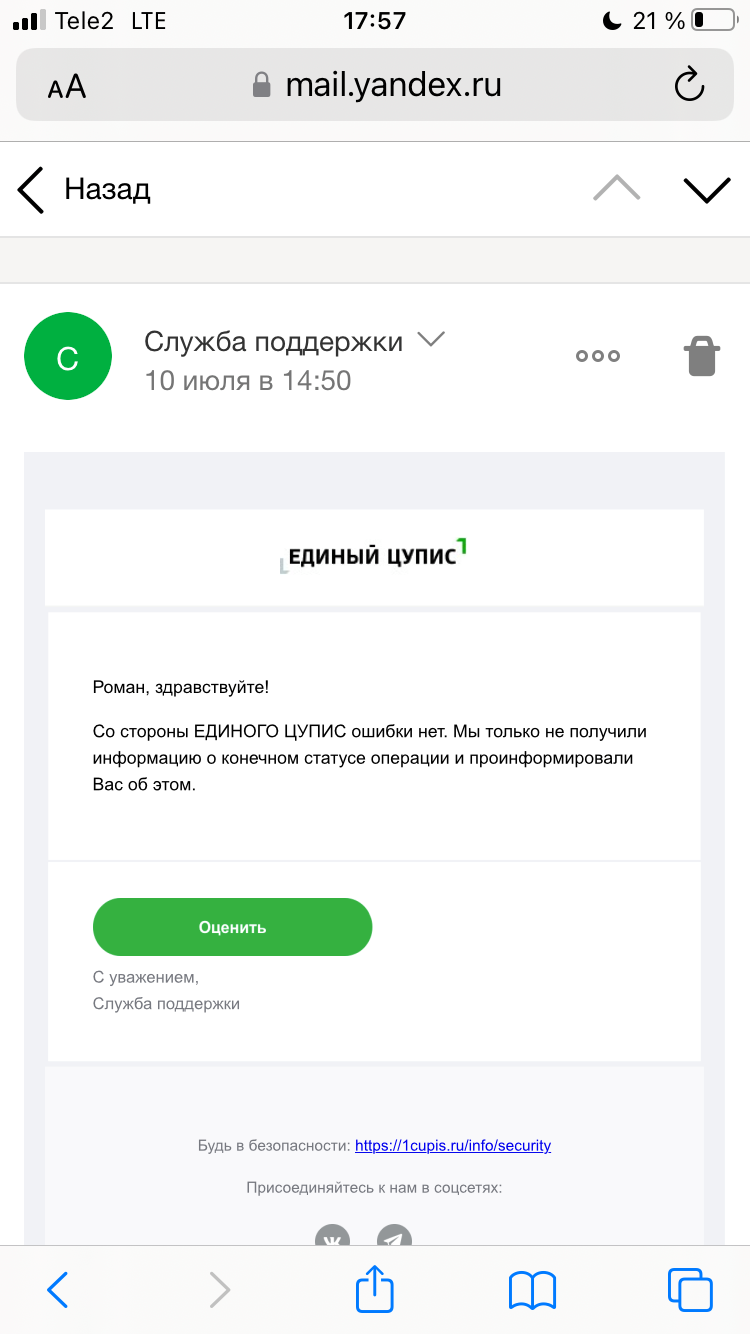Expand sender details next to Служба поддержки

(430, 340)
